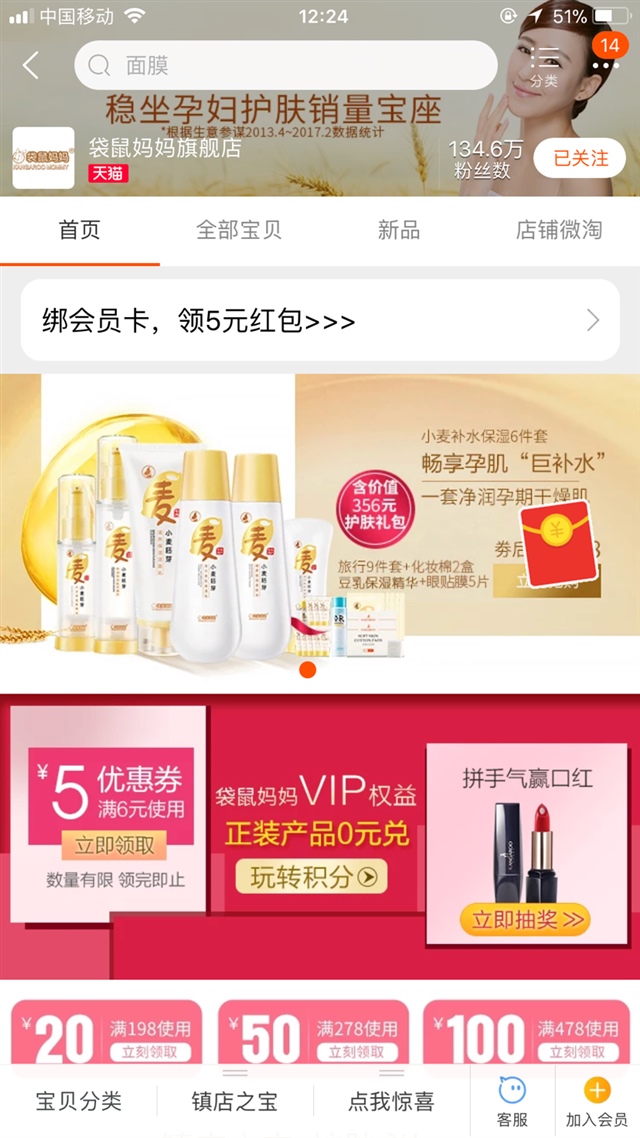640x1138 pixels.
Task: Open the 分类 category icon
Action: click(544, 66)
